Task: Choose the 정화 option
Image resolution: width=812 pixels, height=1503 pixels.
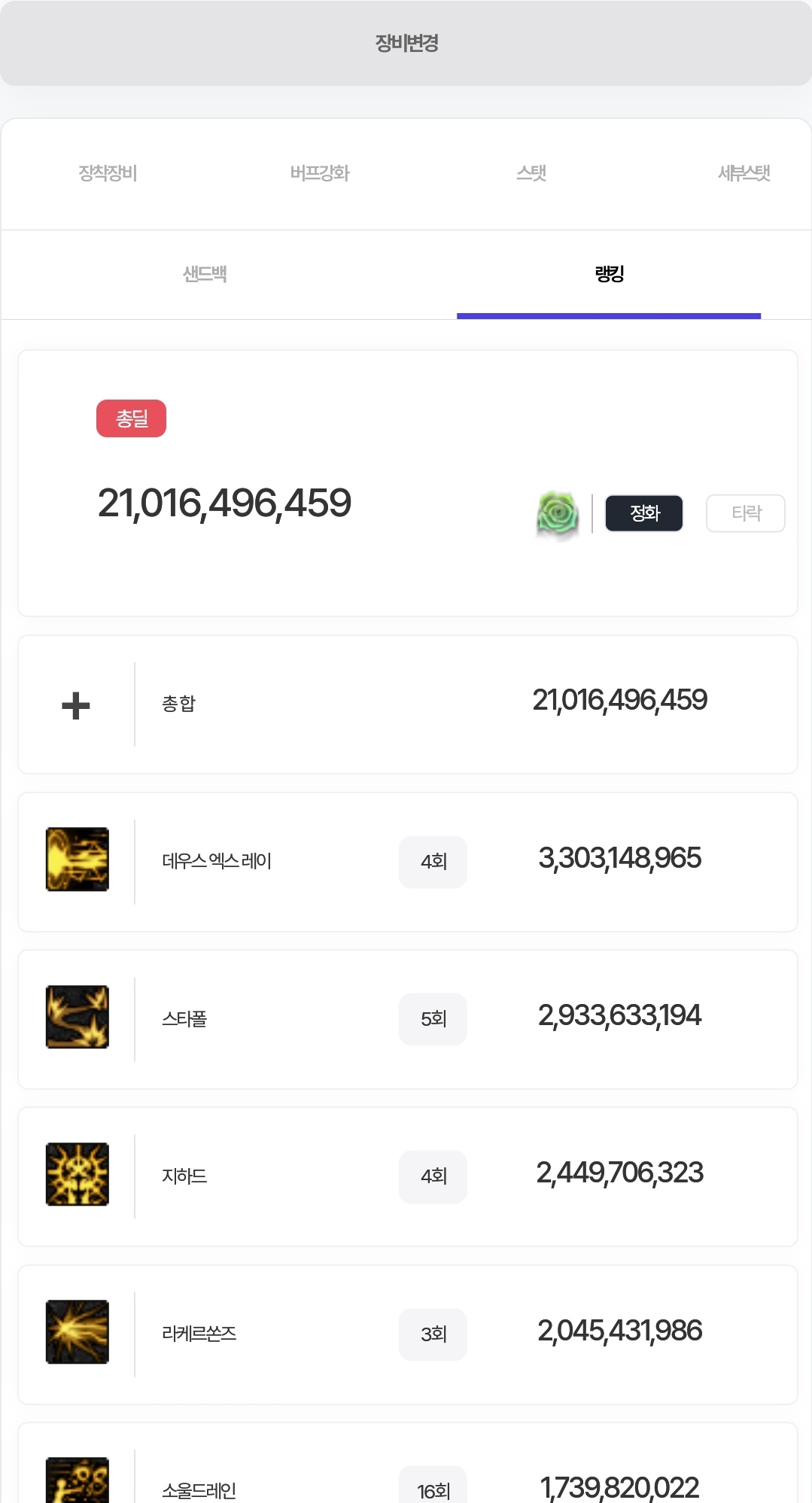Action: tap(644, 513)
